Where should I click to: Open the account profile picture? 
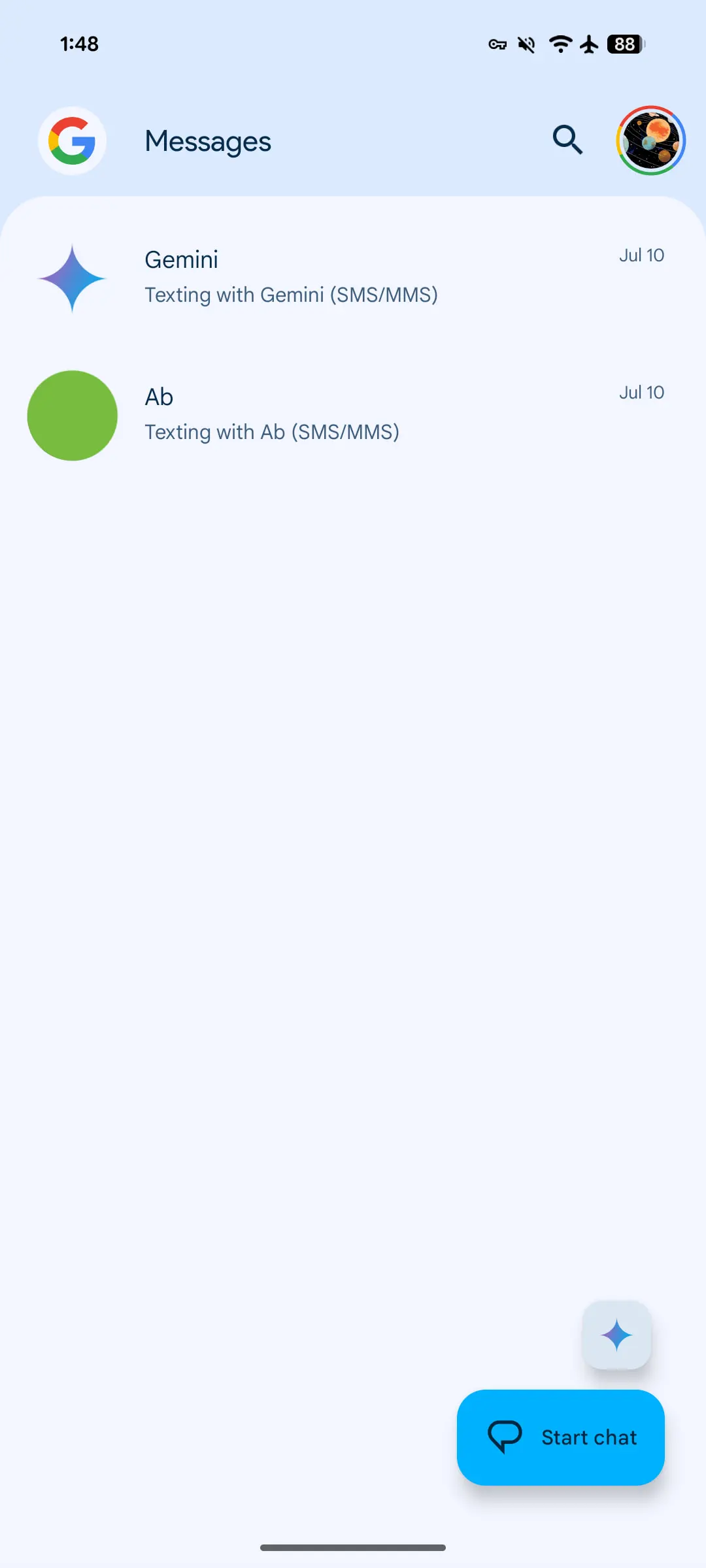[650, 140]
